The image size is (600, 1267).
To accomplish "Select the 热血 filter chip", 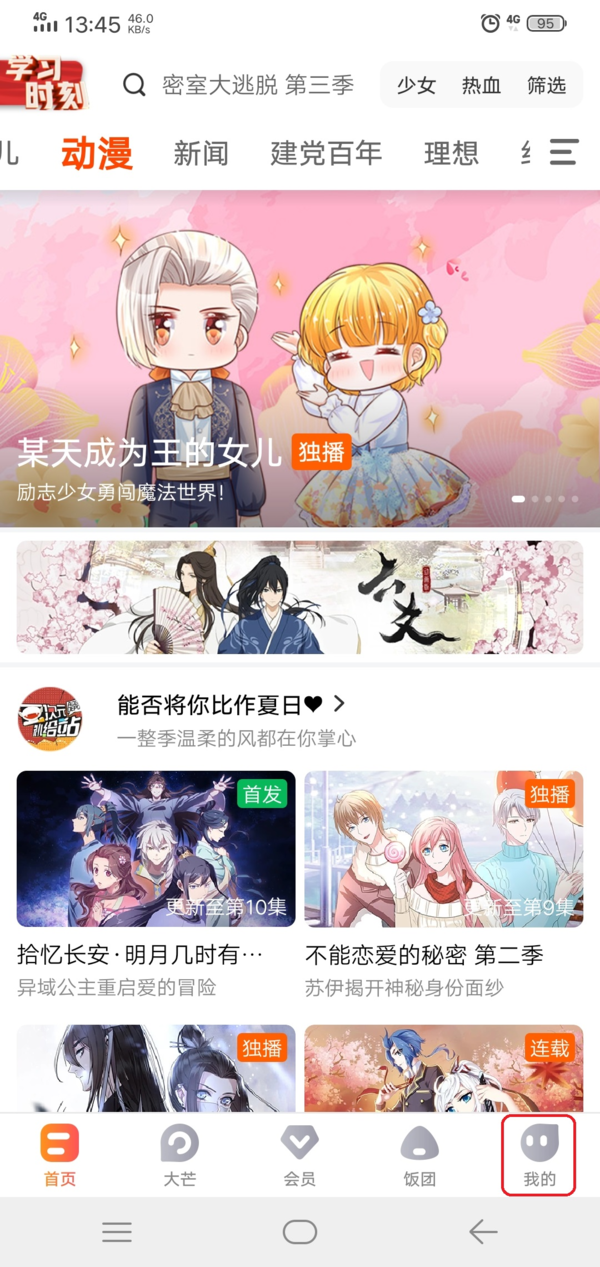I will click(481, 85).
